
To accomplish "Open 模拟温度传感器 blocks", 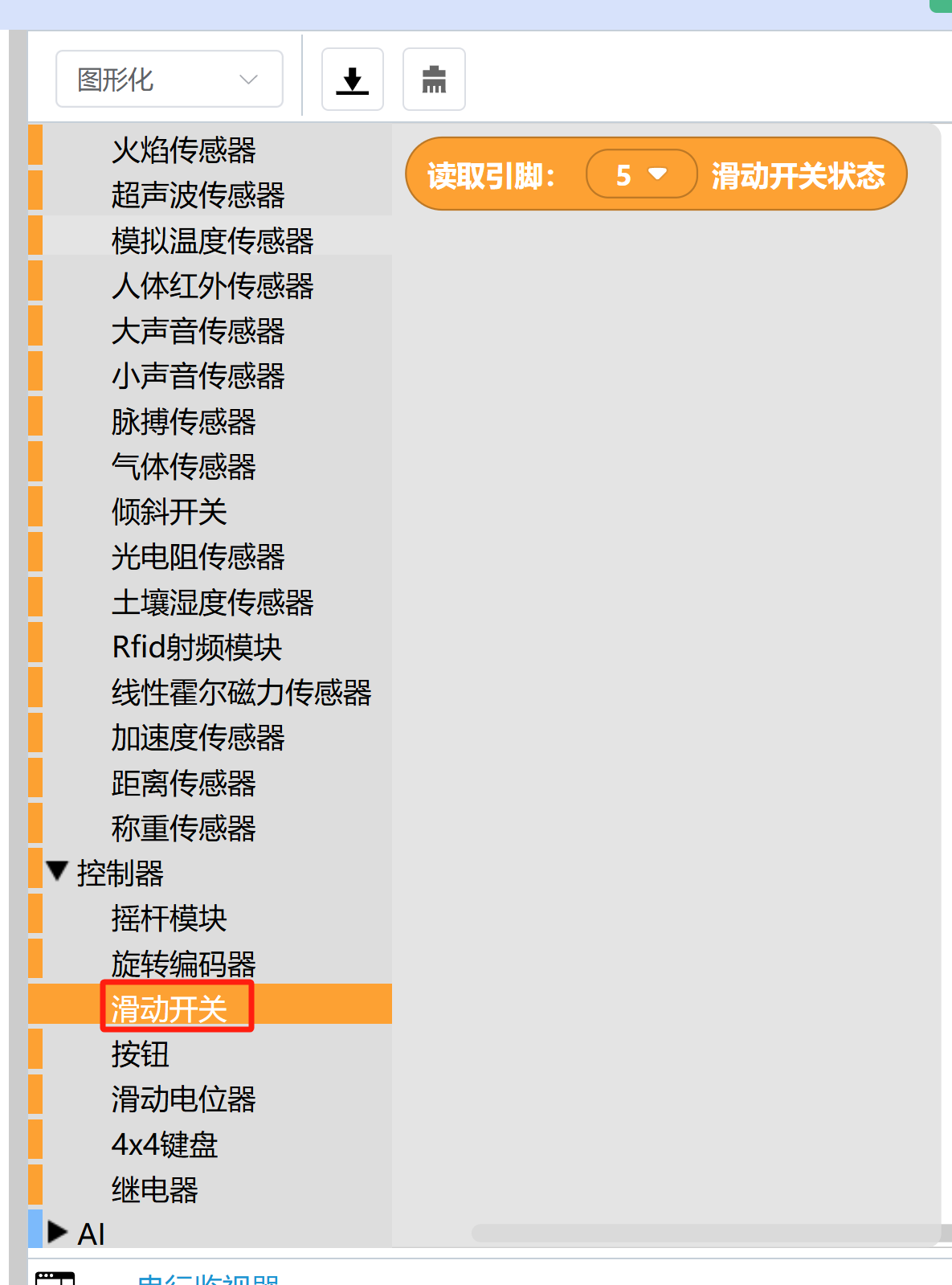I will [x=212, y=240].
